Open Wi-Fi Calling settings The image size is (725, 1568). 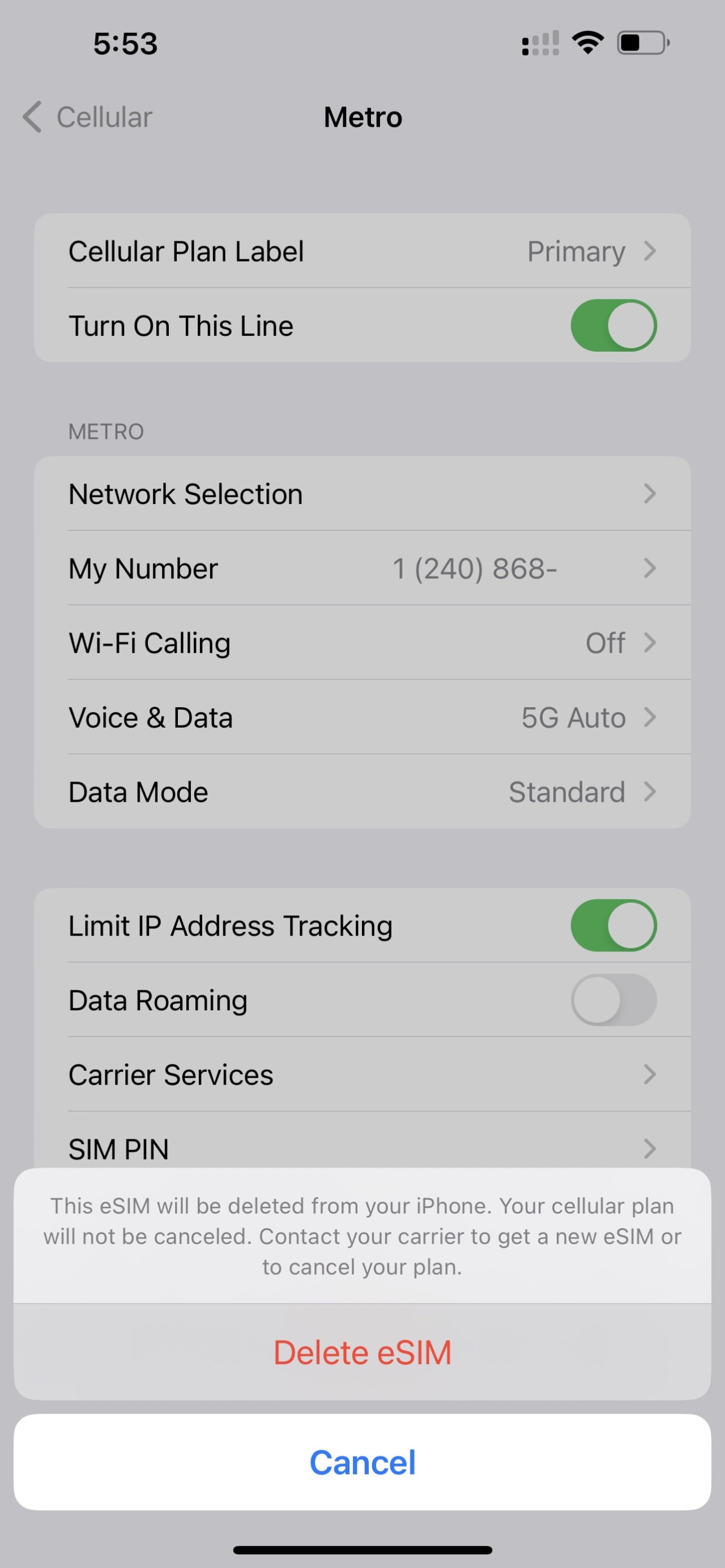(x=362, y=643)
